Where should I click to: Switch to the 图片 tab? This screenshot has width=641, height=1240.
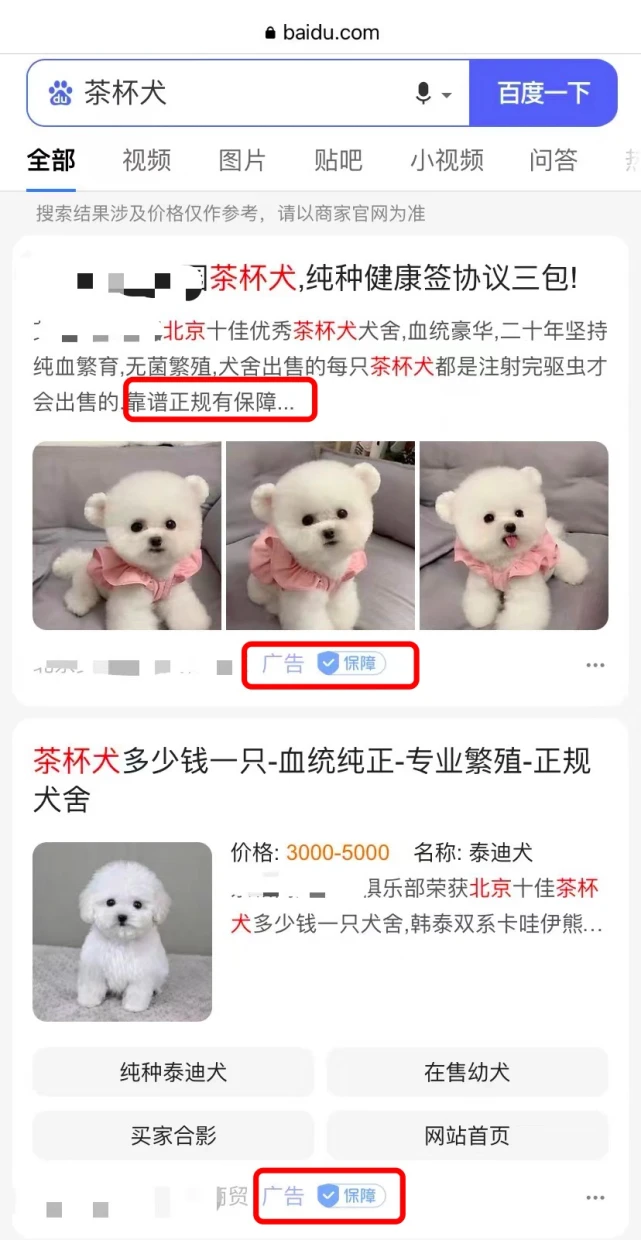[x=242, y=160]
